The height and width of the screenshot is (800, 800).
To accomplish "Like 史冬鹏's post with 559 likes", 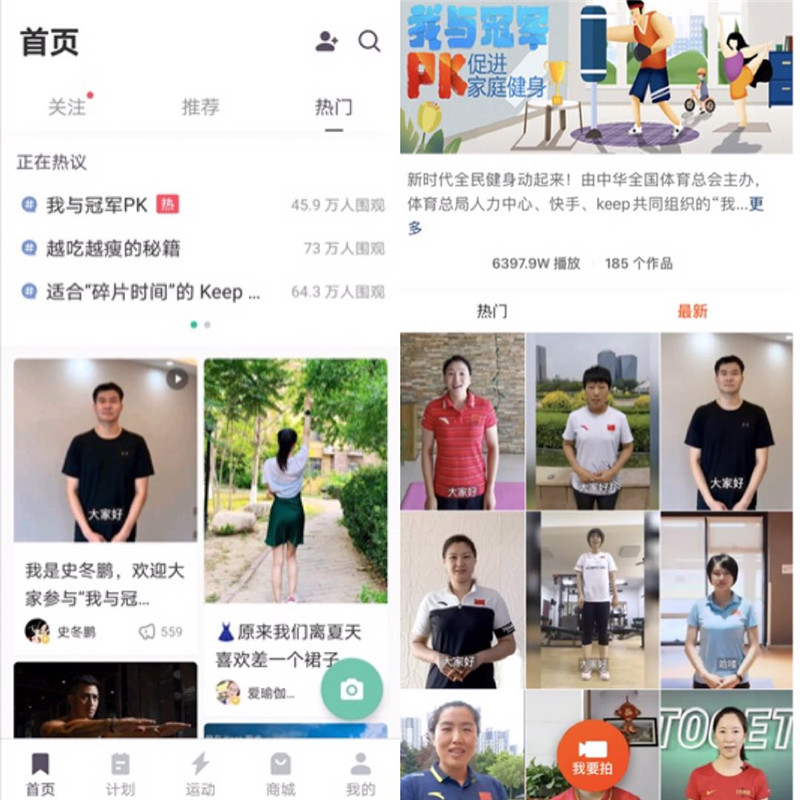I will (x=148, y=632).
